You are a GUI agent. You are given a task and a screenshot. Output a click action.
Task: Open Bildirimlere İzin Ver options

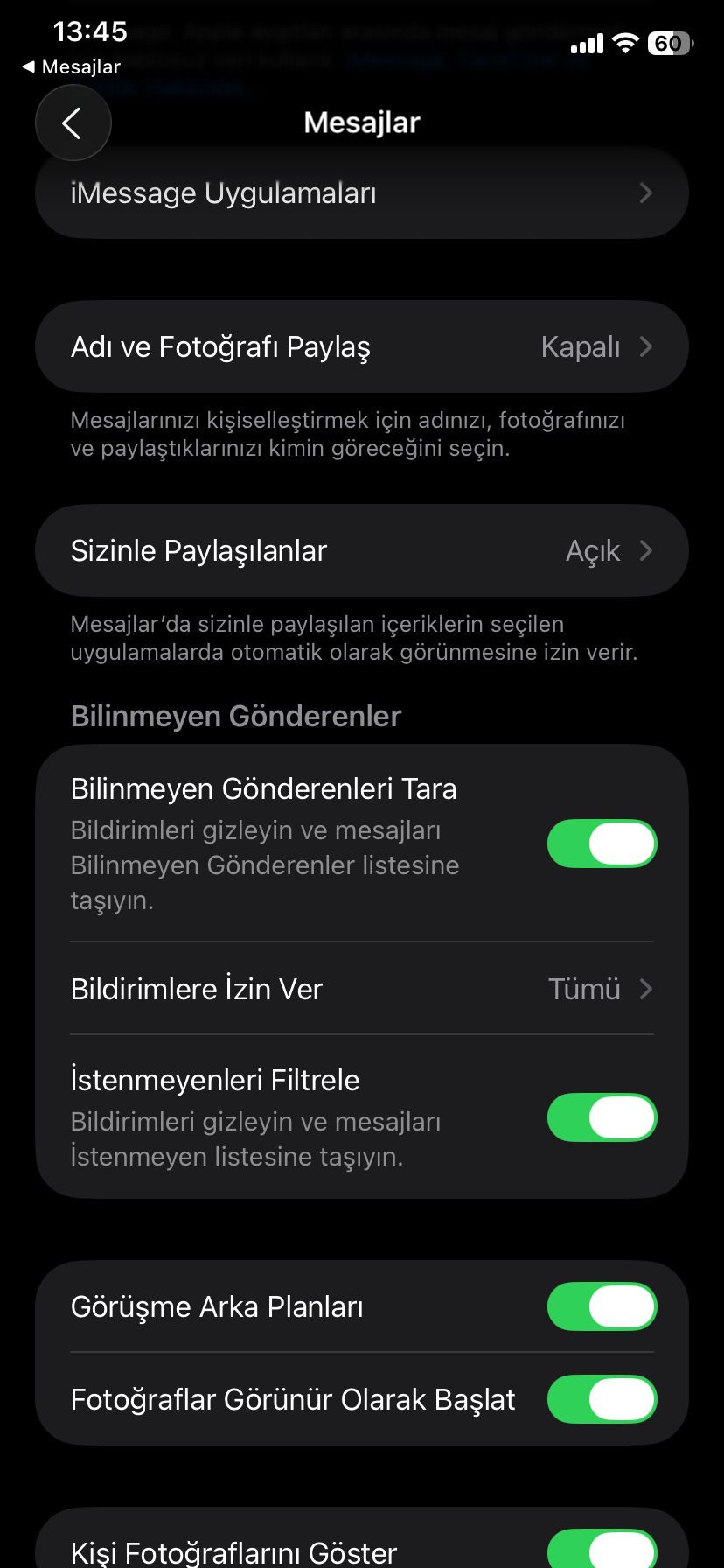361,989
